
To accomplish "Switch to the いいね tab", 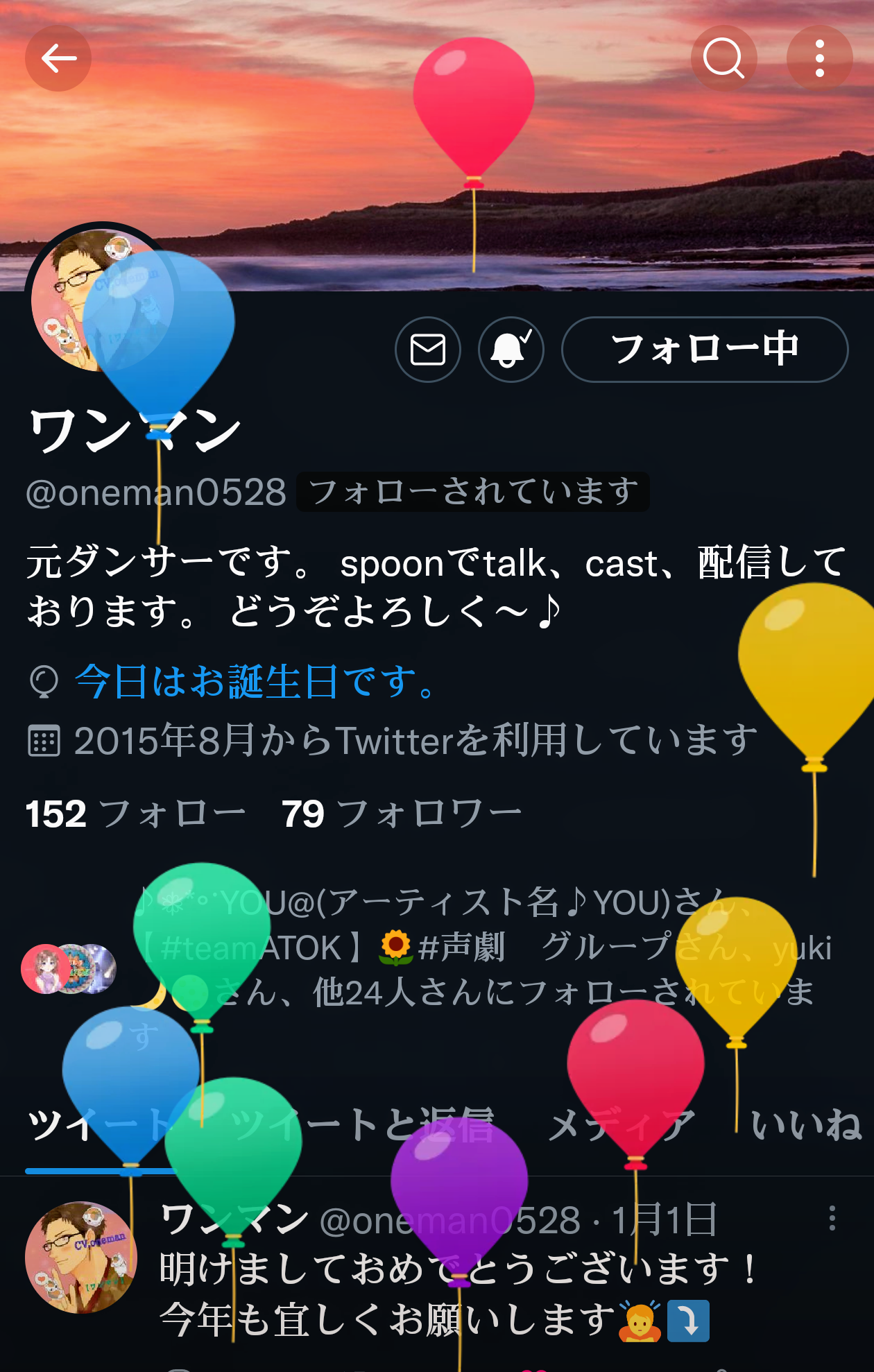I will click(806, 1125).
